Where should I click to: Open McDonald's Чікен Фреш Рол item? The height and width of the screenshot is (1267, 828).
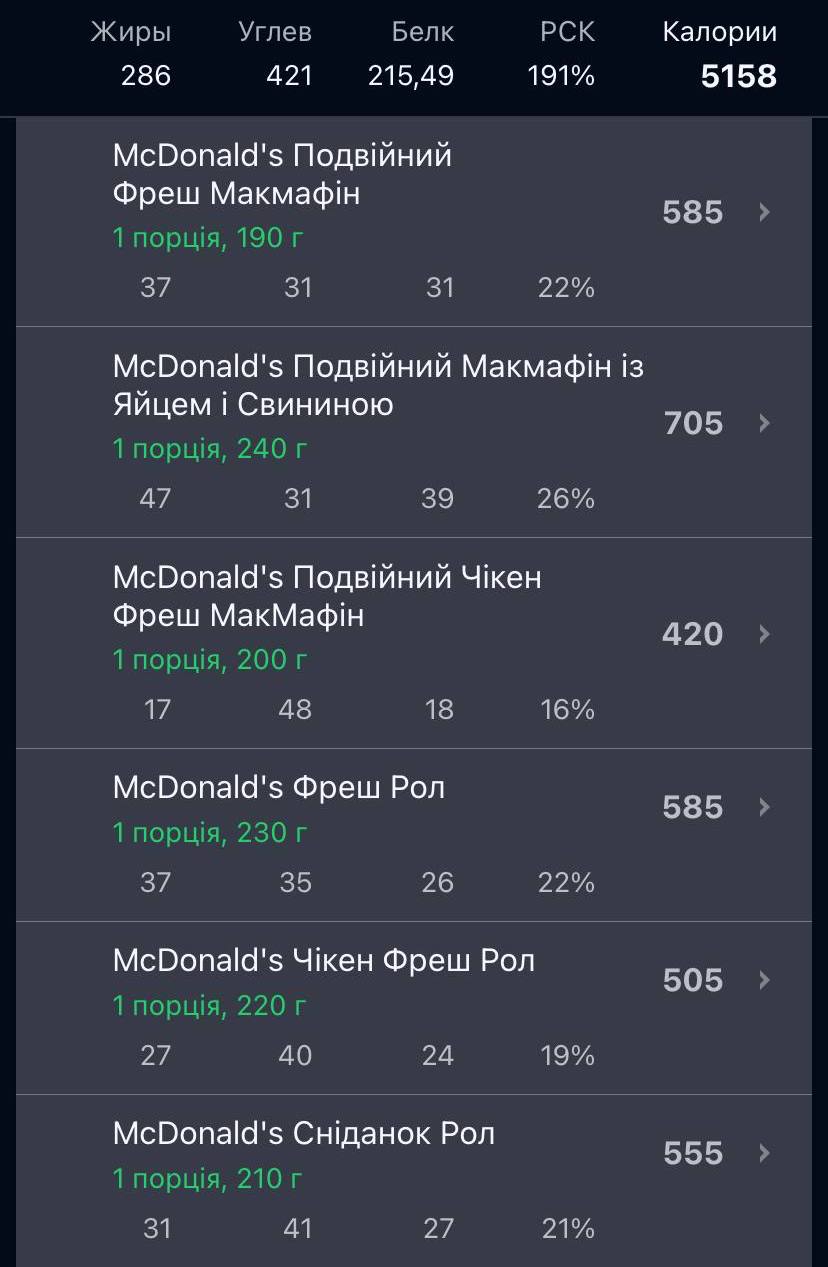[x=413, y=1007]
